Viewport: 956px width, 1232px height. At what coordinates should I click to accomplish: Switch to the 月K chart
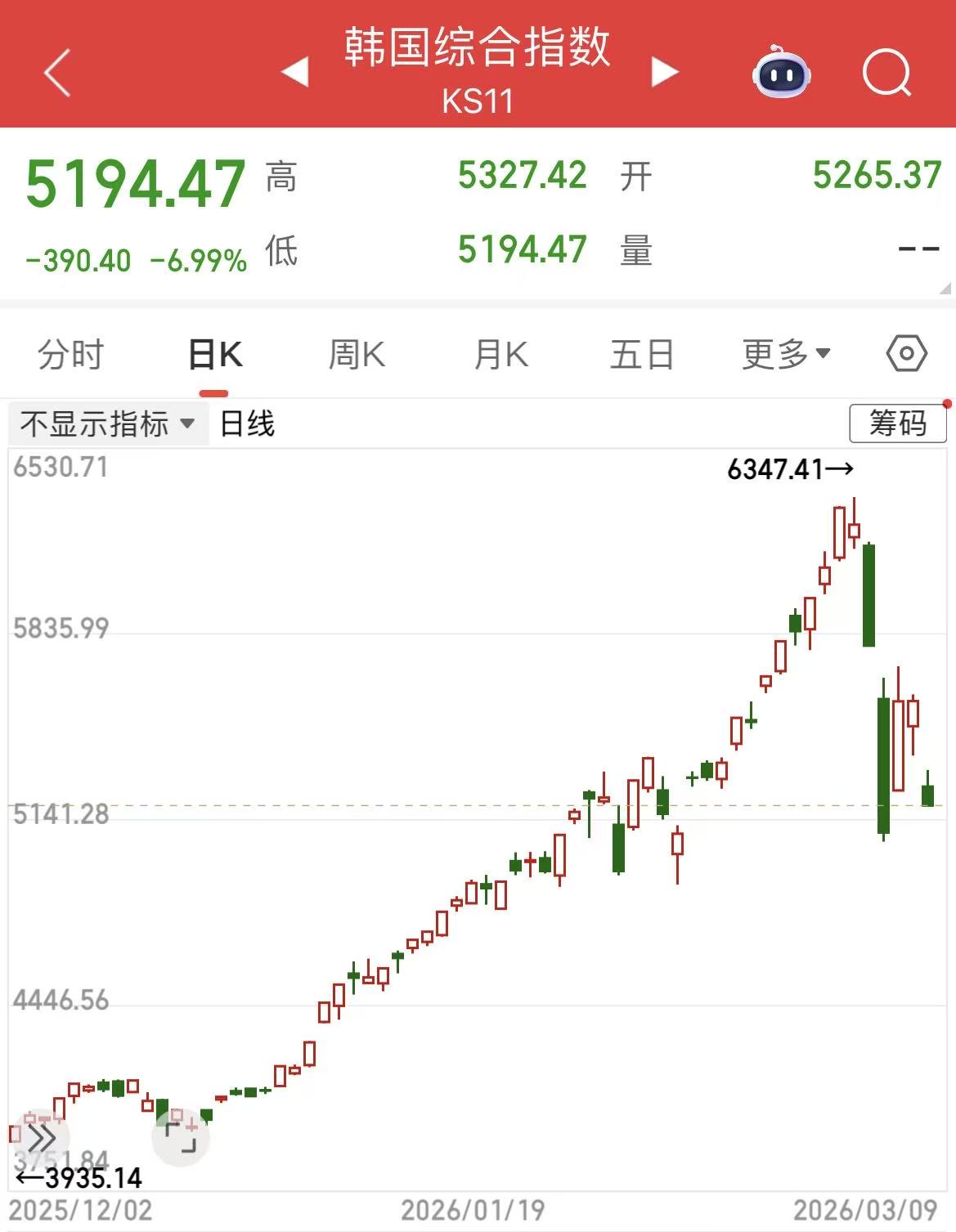click(x=500, y=355)
